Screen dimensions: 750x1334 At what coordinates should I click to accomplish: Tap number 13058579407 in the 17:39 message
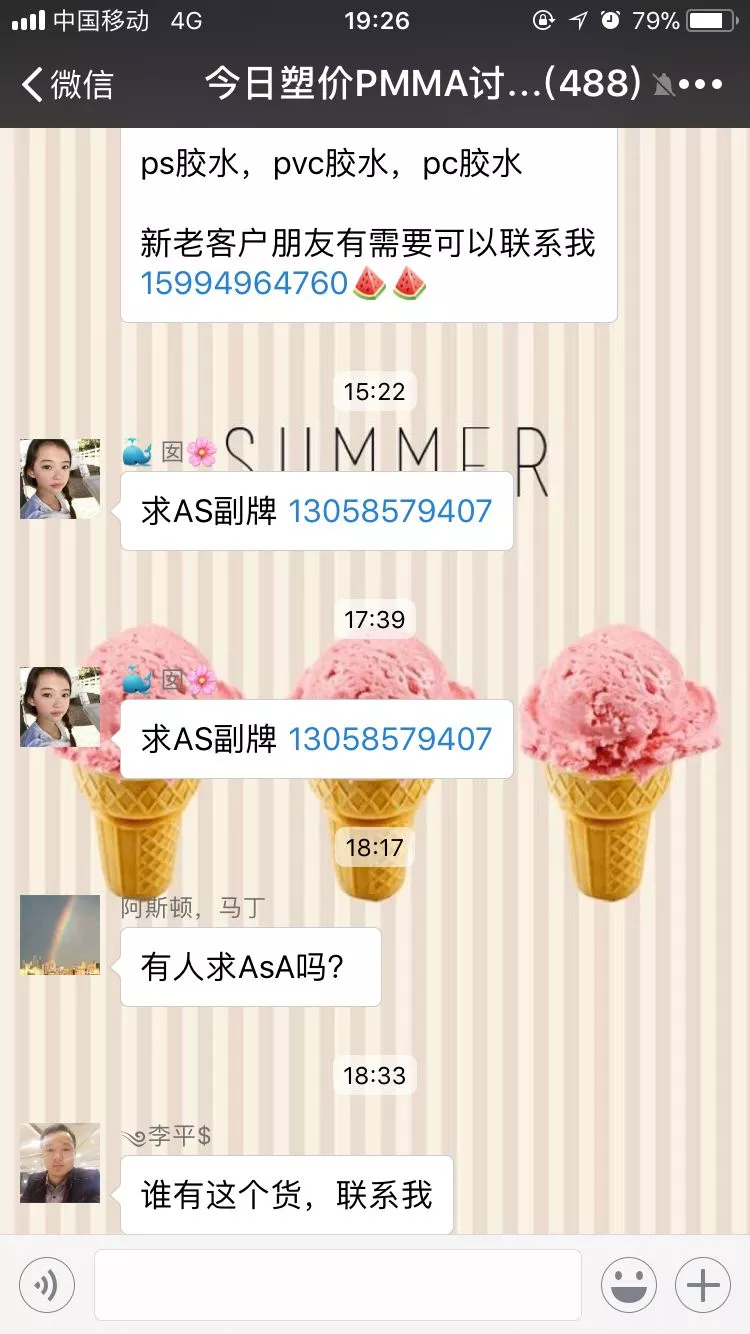point(390,739)
